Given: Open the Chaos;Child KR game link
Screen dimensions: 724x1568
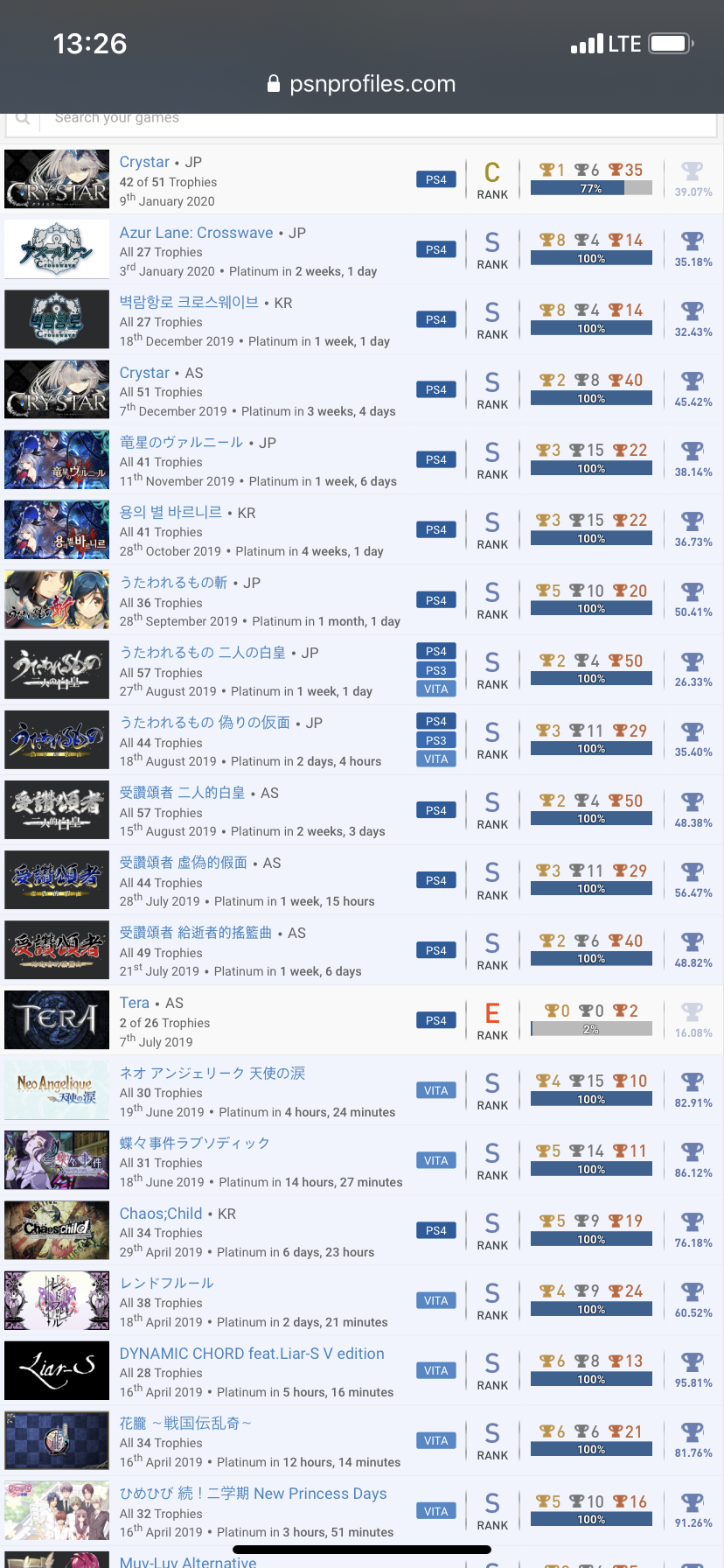Looking at the screenshot, I should point(161,1214).
